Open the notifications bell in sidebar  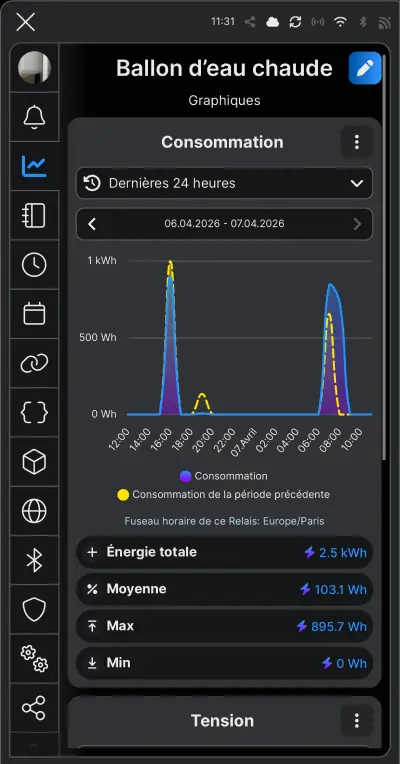coord(34,117)
